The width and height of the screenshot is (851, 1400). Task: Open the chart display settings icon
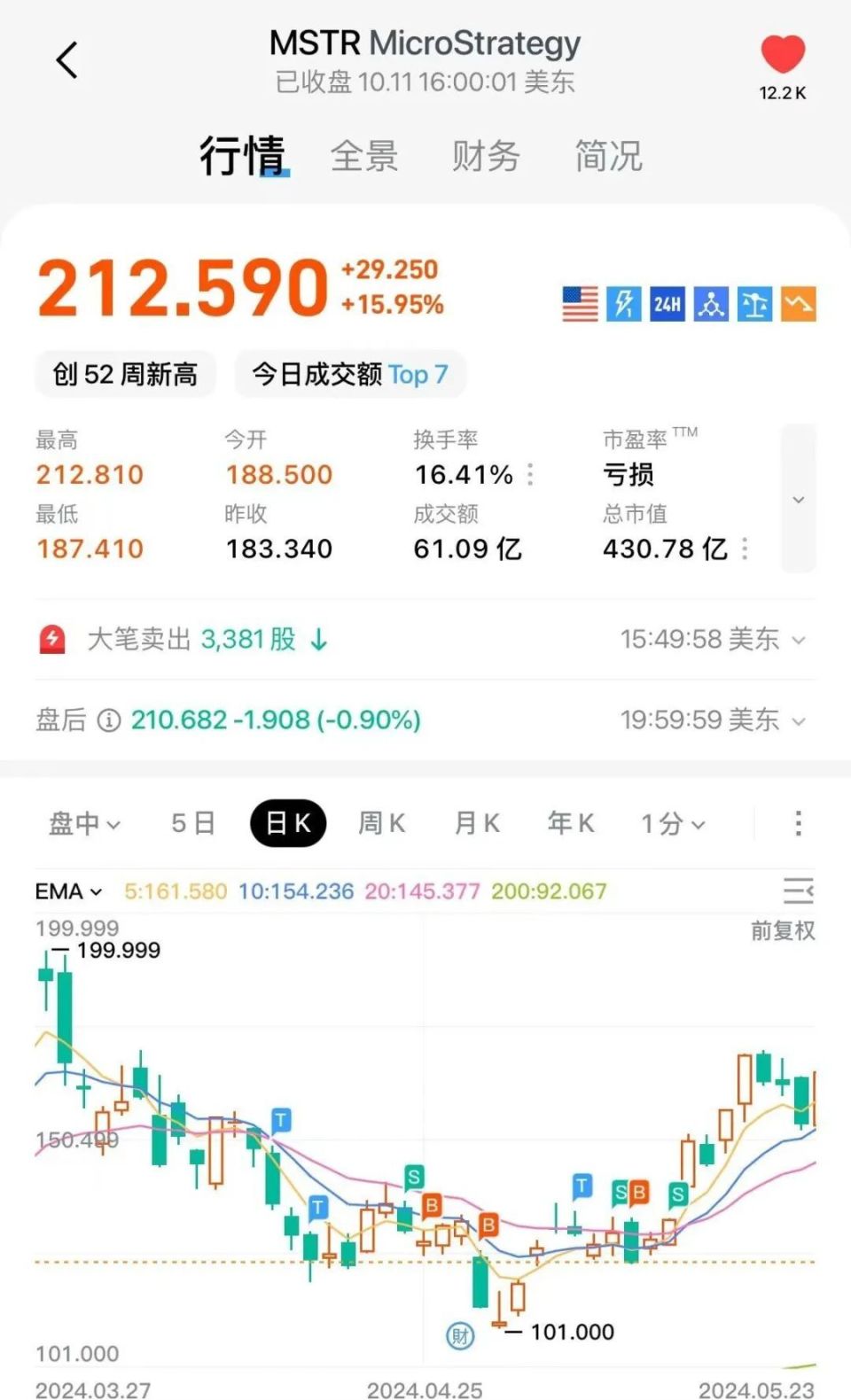click(798, 891)
